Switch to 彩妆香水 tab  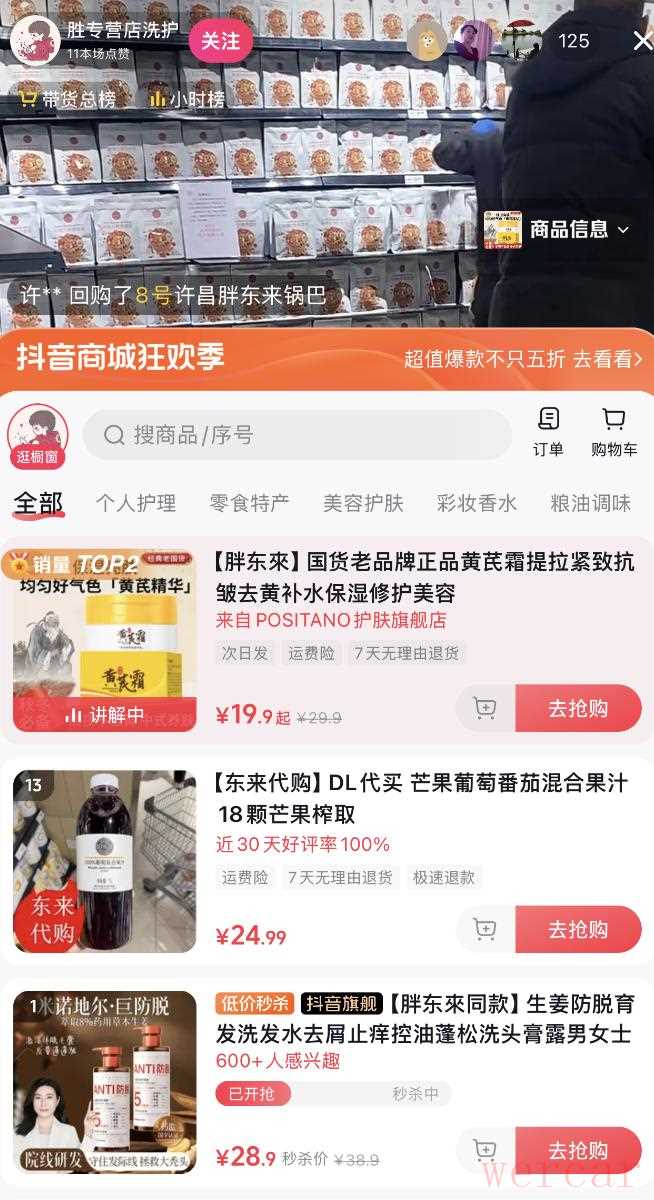click(477, 503)
